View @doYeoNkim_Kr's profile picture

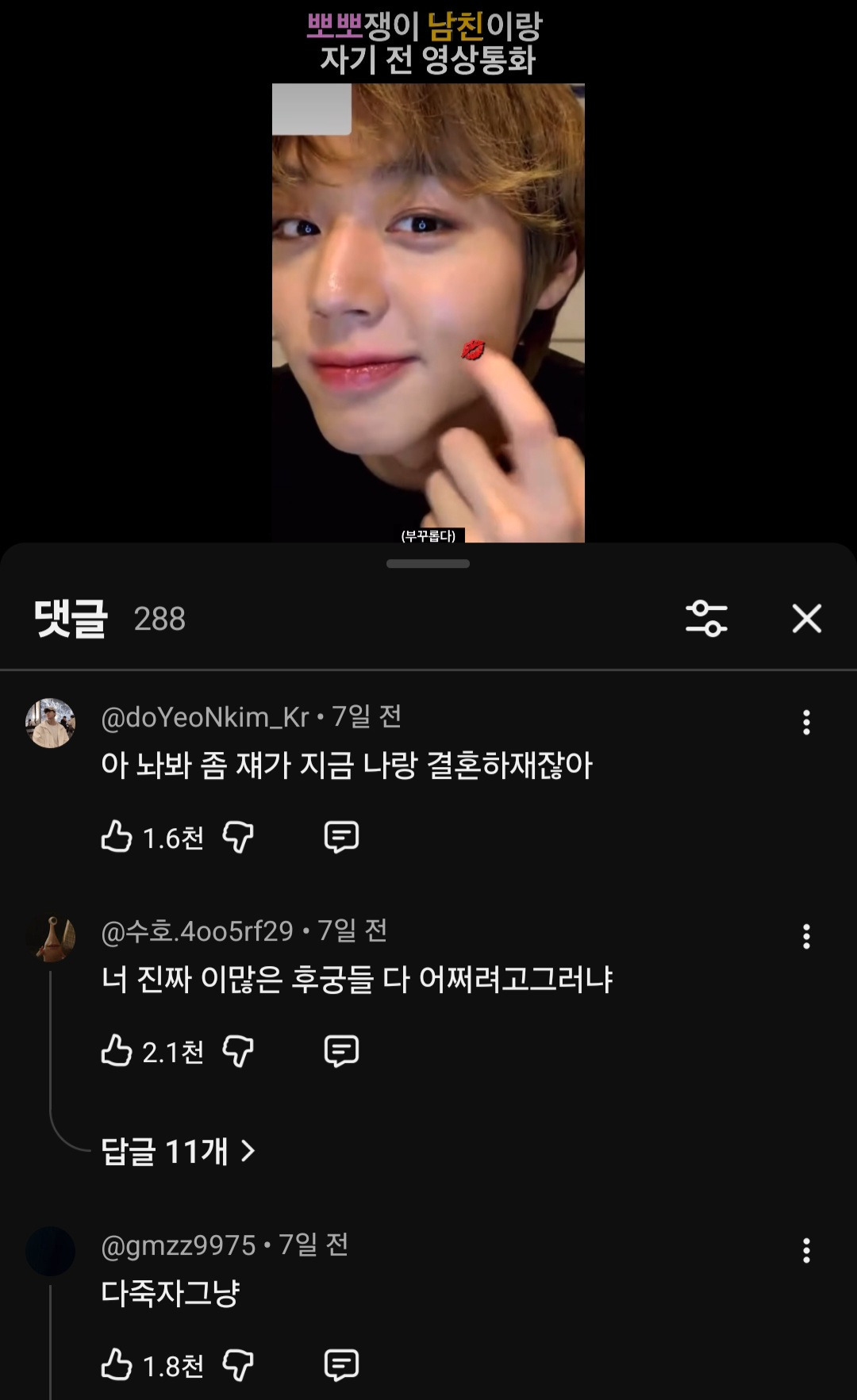click(51, 723)
